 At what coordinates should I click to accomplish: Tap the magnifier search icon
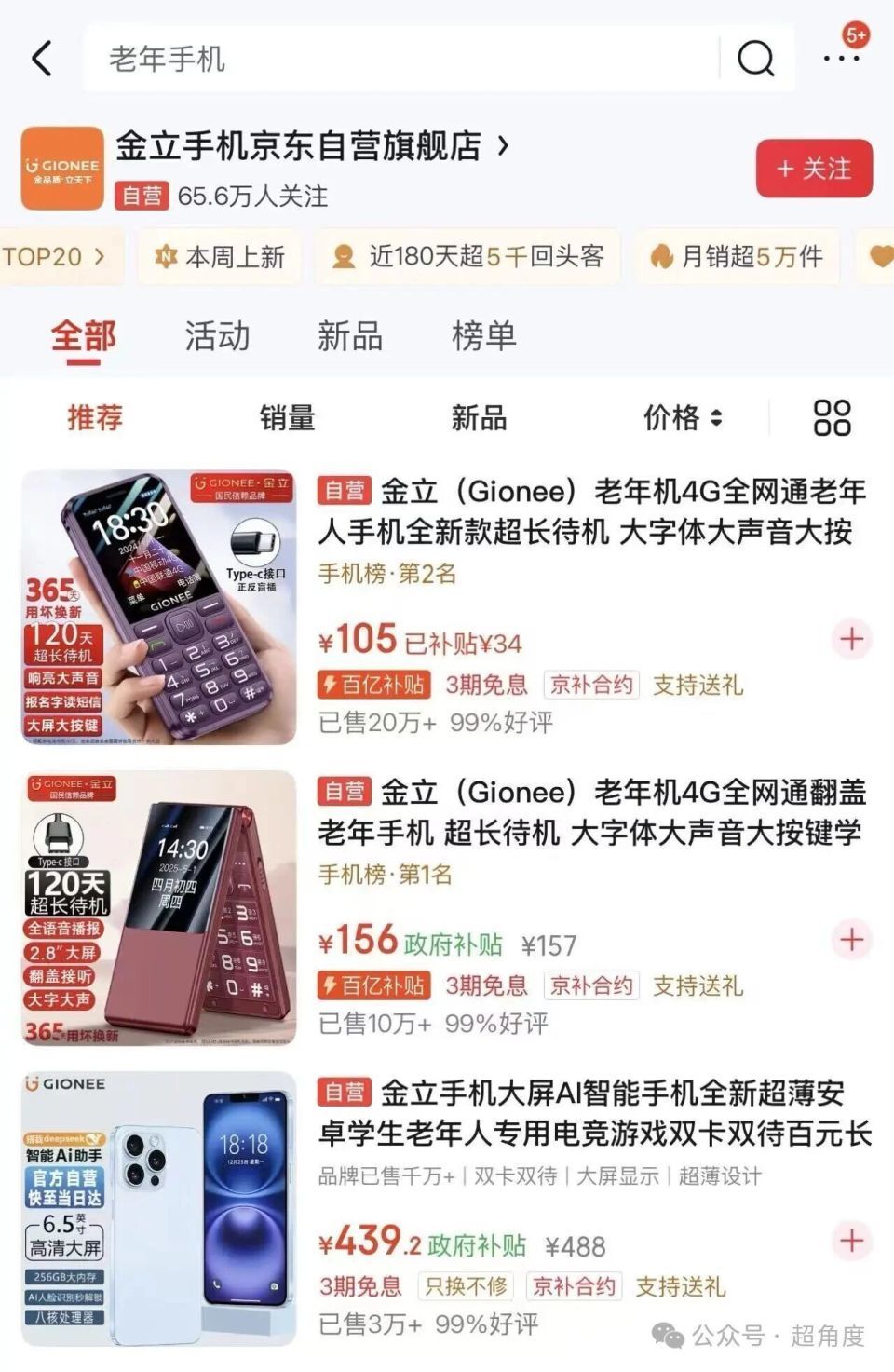click(755, 59)
